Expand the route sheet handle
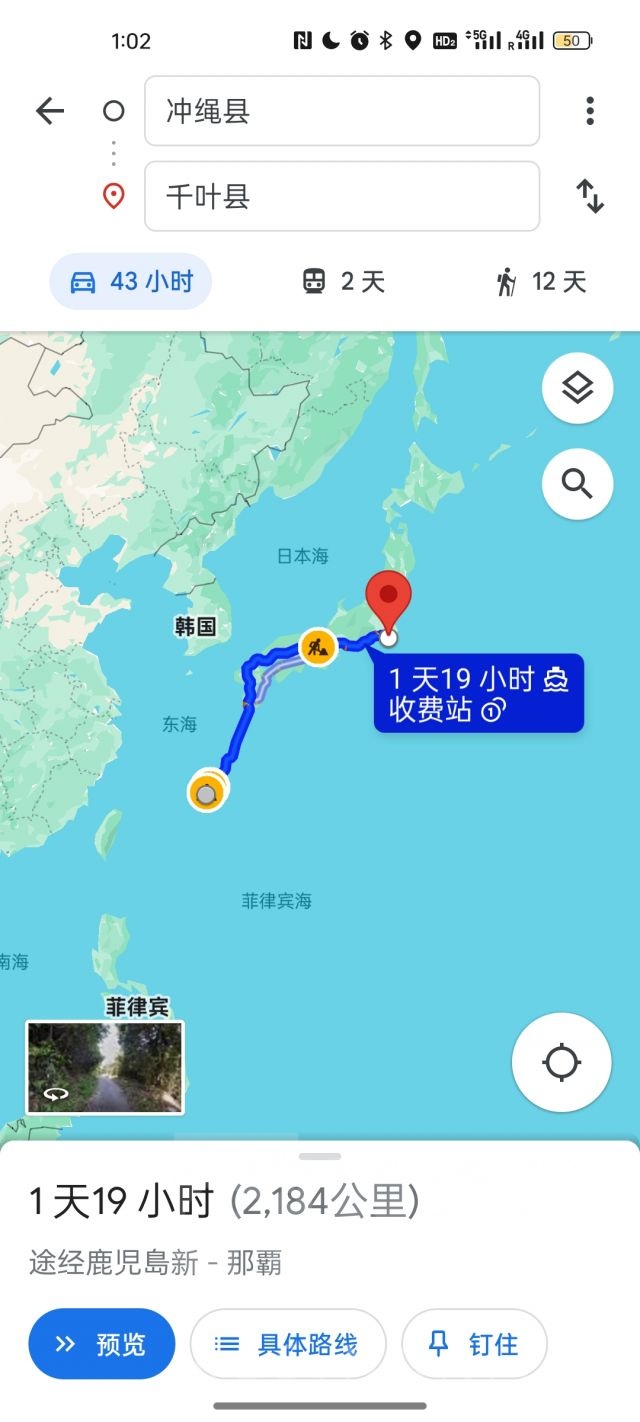The image size is (640, 1422). pyautogui.click(x=320, y=1157)
